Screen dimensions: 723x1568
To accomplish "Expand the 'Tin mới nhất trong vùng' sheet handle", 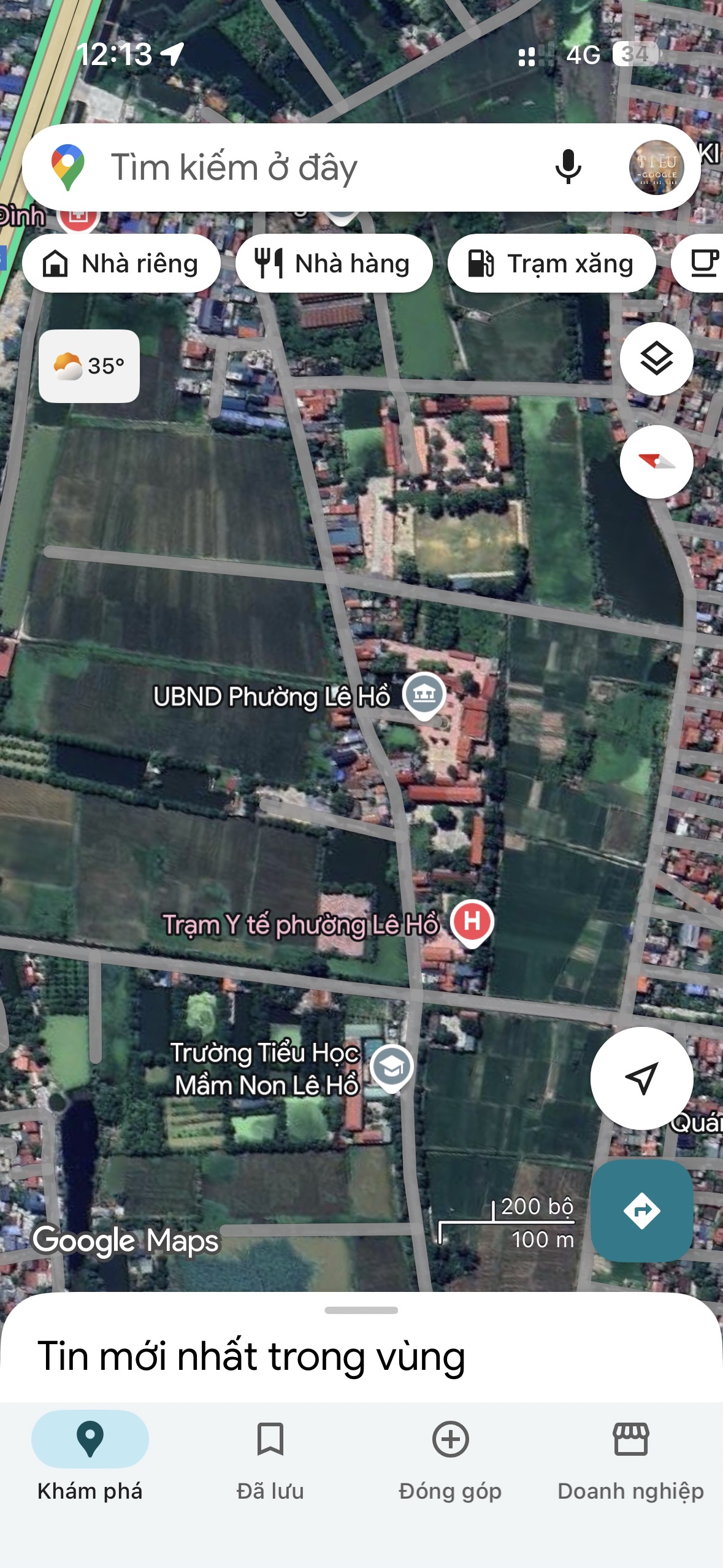I will (361, 1310).
